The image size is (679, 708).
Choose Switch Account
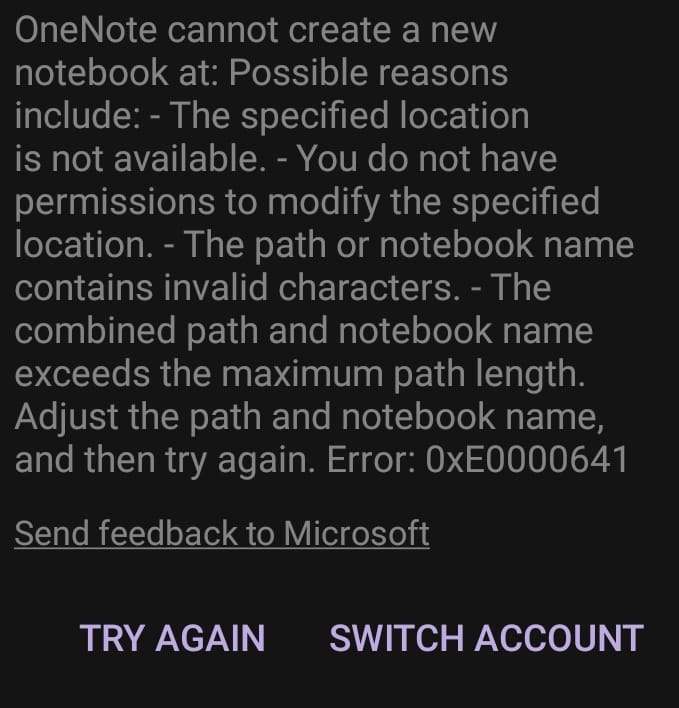click(x=486, y=638)
